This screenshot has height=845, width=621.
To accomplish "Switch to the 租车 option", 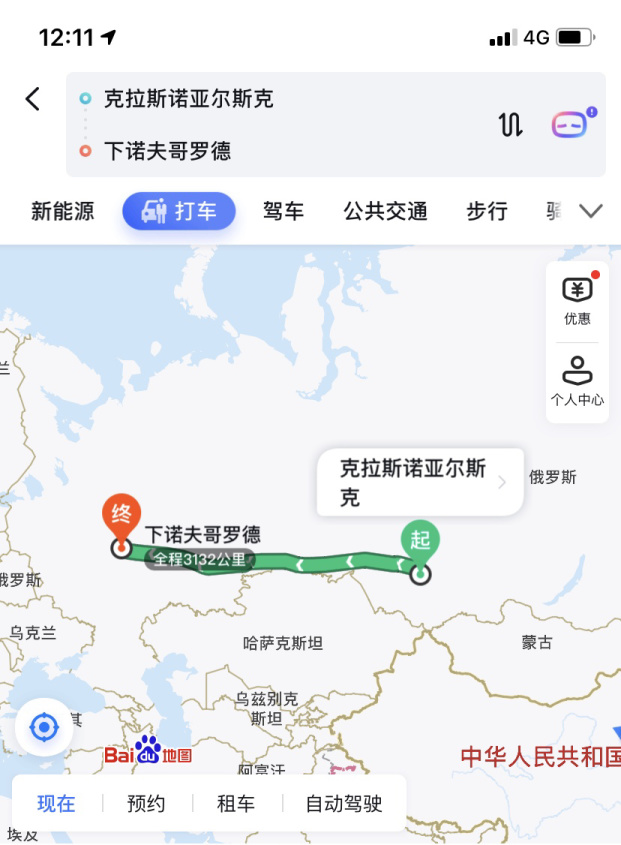I will click(236, 803).
